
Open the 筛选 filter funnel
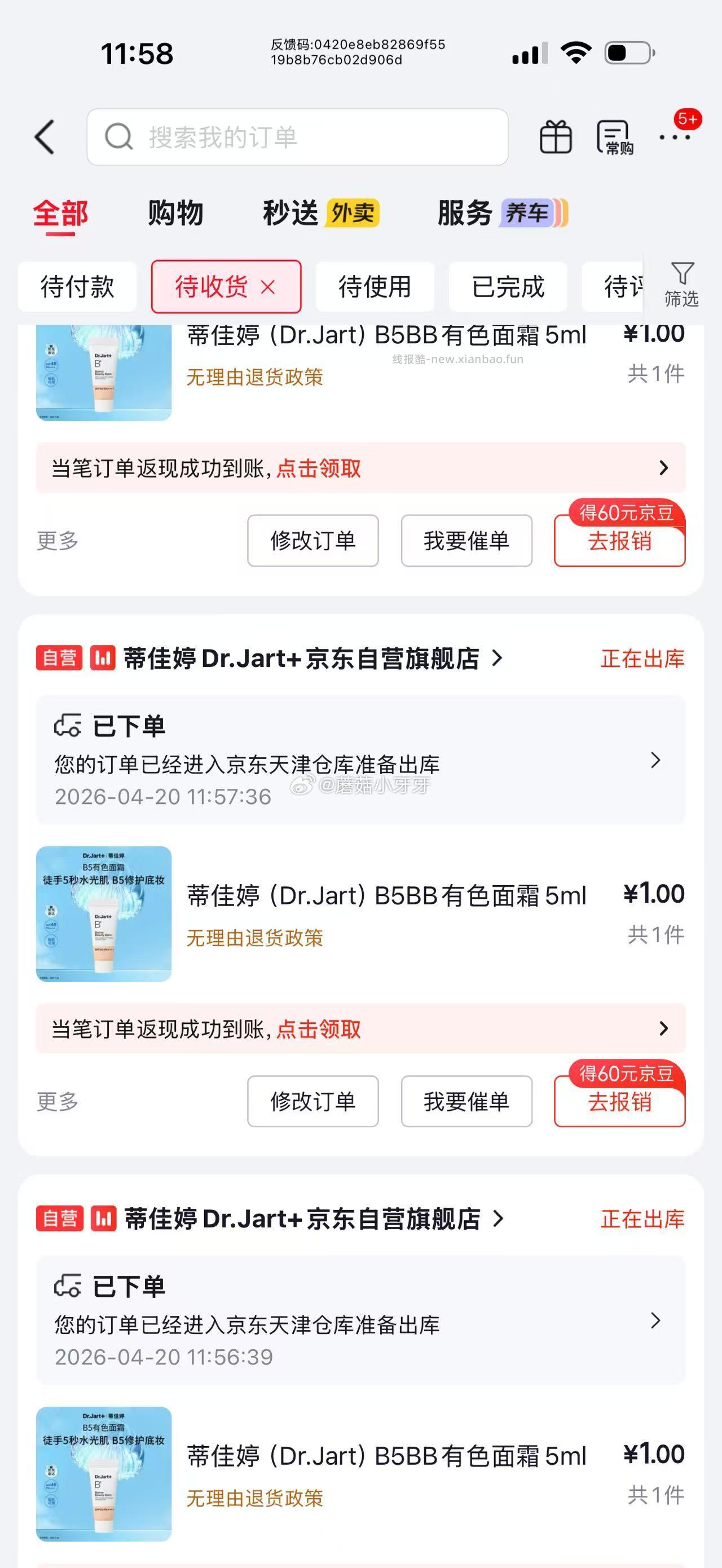(x=683, y=286)
